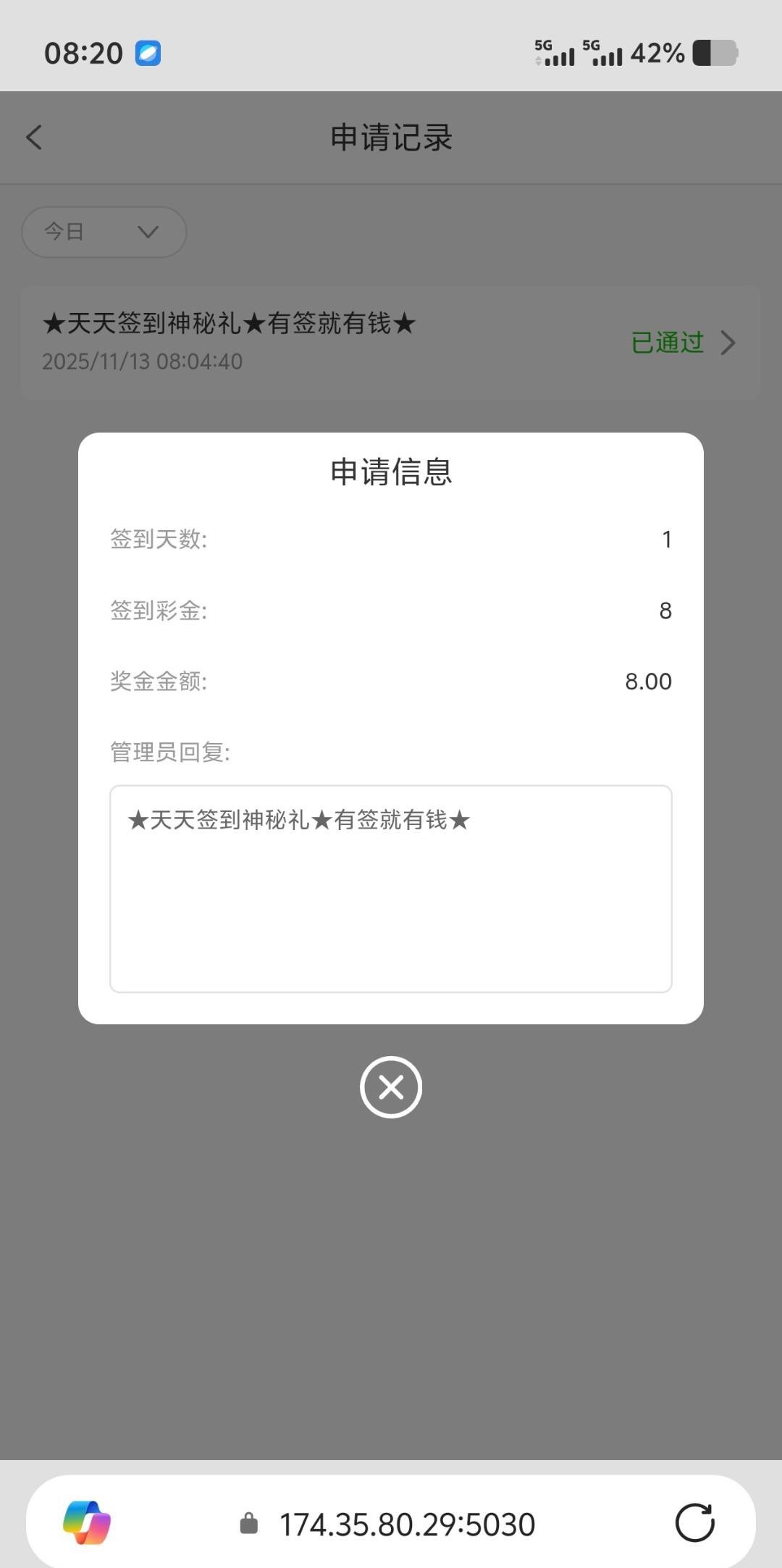Go back from 申请记录 page
This screenshot has width=782, height=1568.
34,138
